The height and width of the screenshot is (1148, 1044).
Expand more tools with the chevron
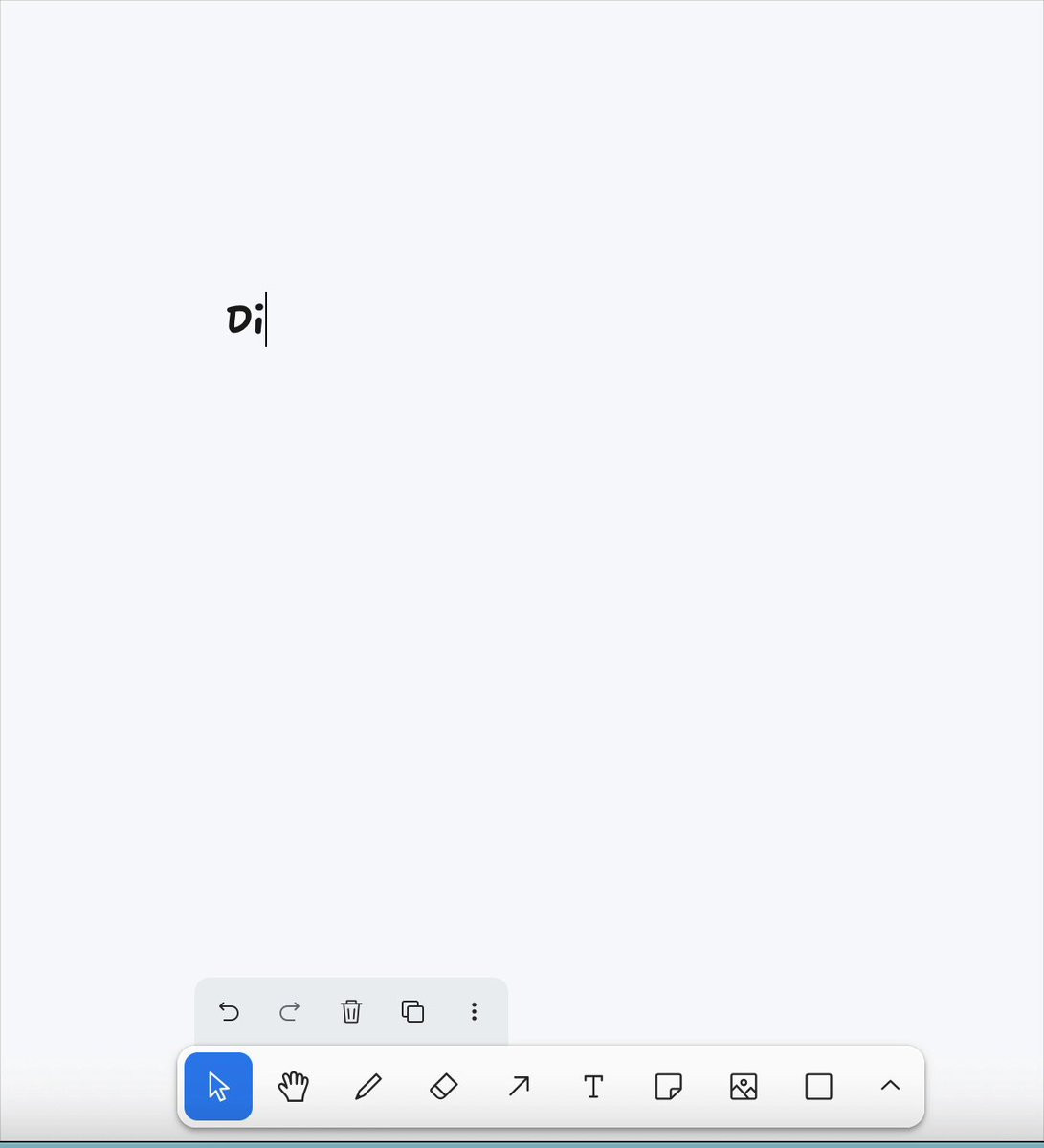[890, 1086]
